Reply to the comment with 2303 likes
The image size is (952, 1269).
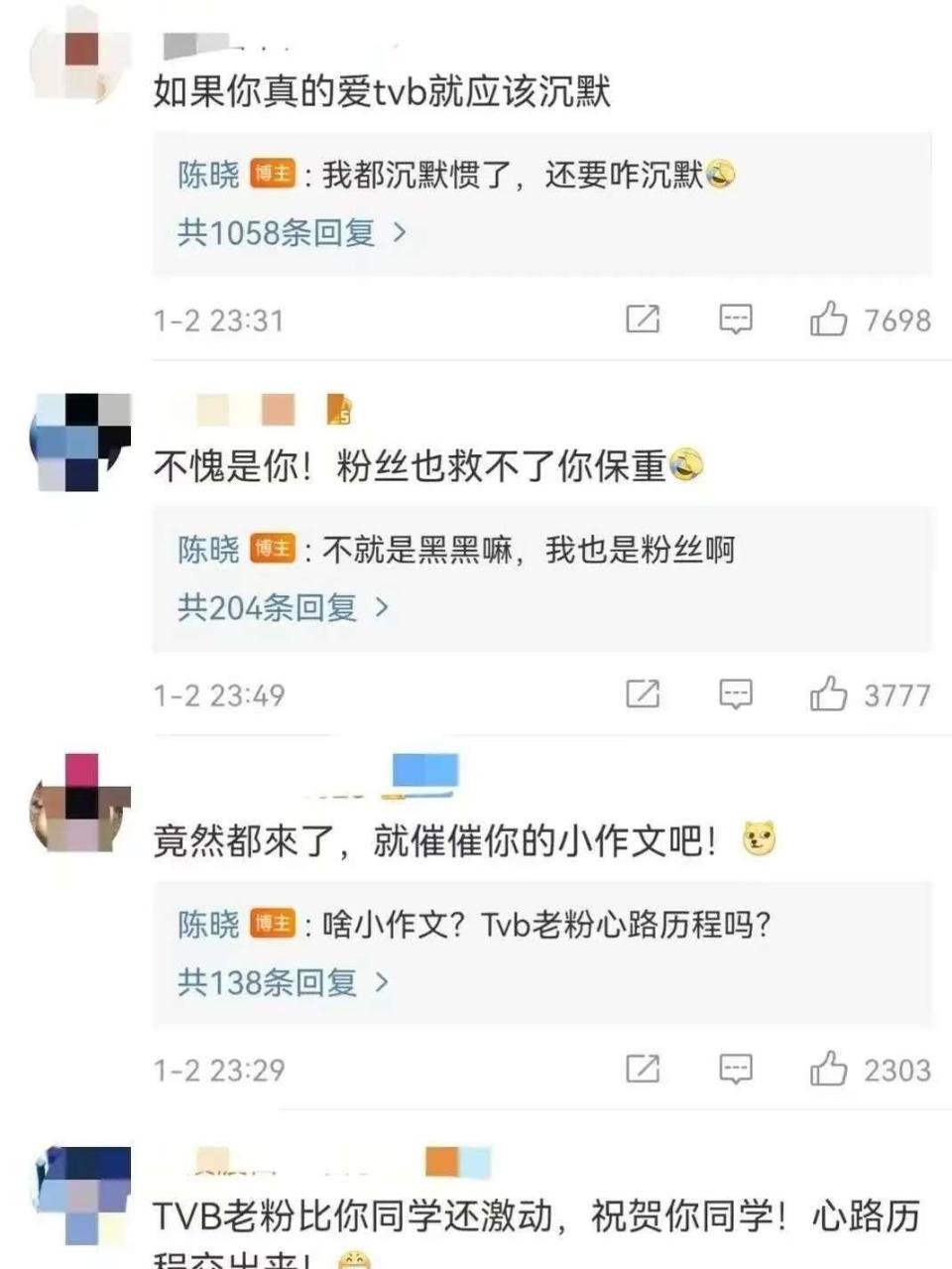point(735,1069)
